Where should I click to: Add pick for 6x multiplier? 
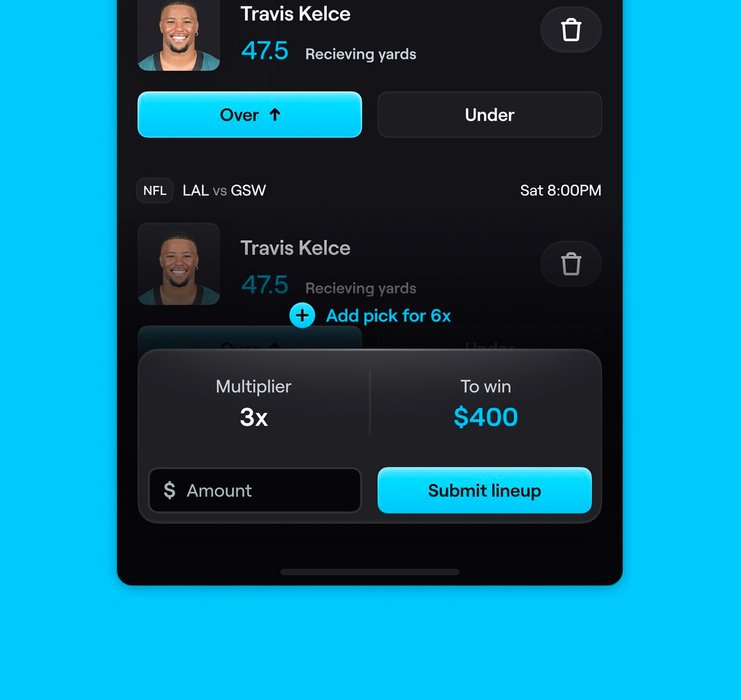point(371,316)
